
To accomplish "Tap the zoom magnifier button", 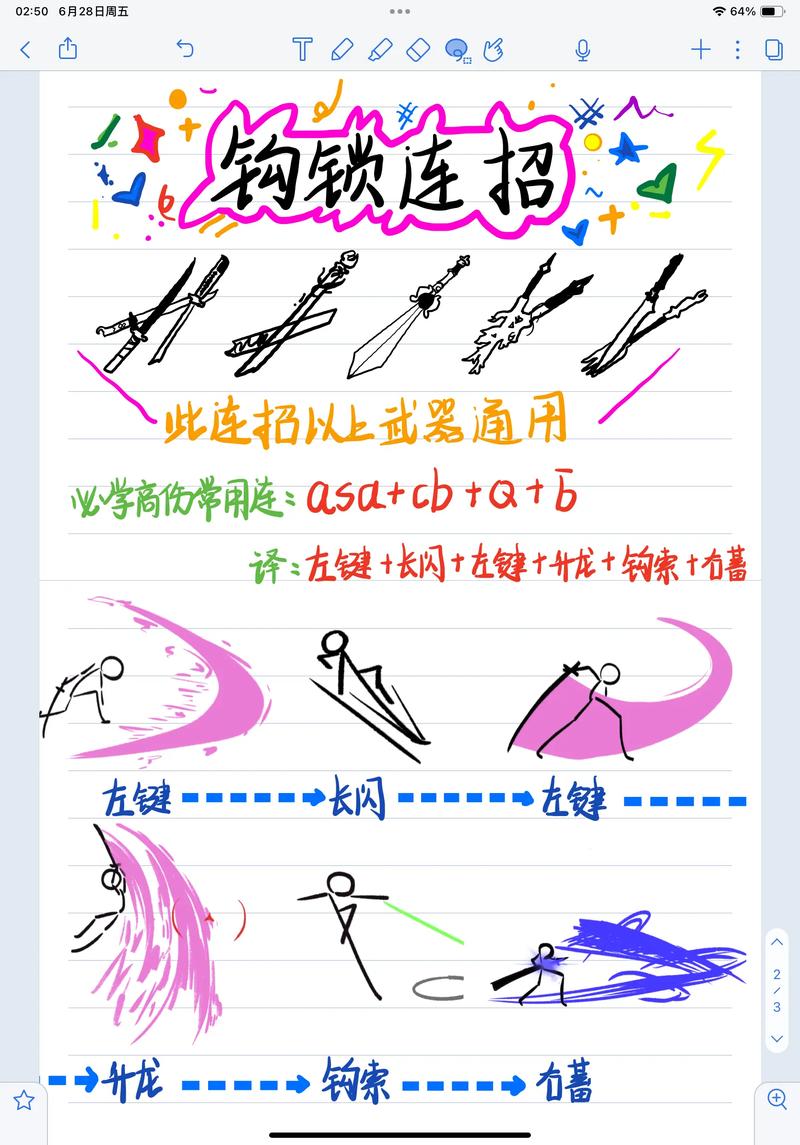I will click(x=777, y=1099).
